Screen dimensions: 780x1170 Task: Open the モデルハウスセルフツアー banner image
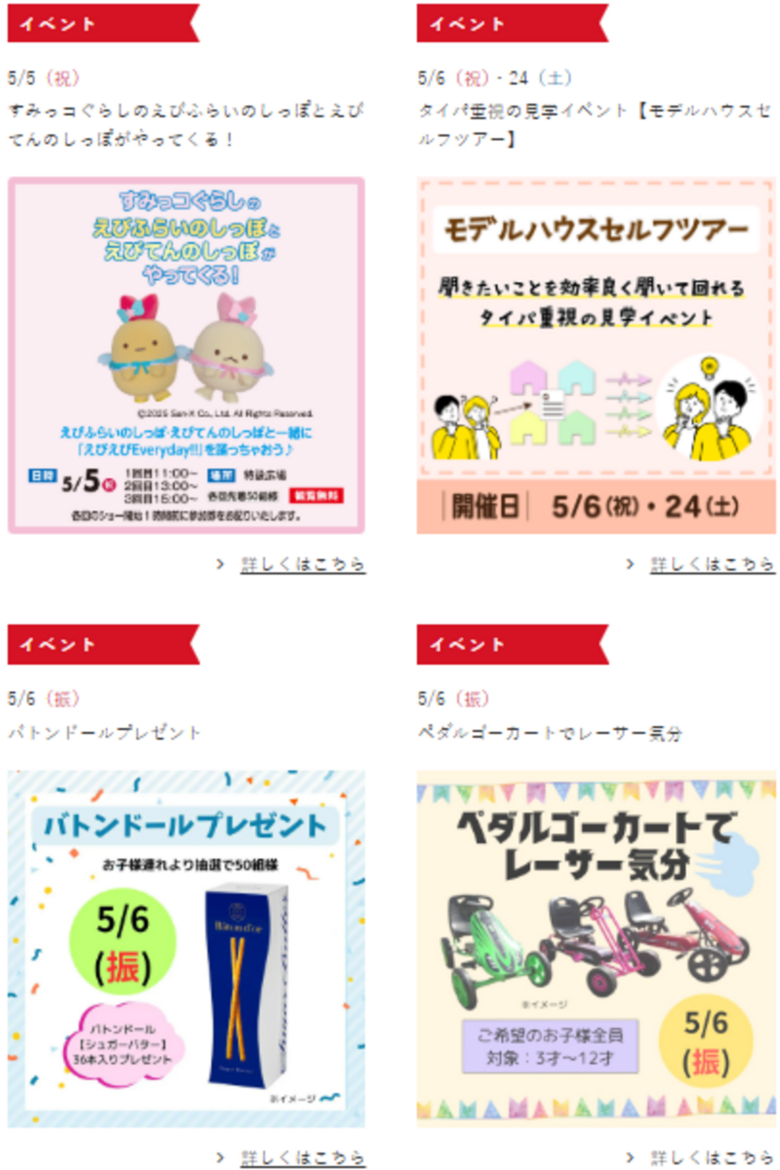coord(596,355)
